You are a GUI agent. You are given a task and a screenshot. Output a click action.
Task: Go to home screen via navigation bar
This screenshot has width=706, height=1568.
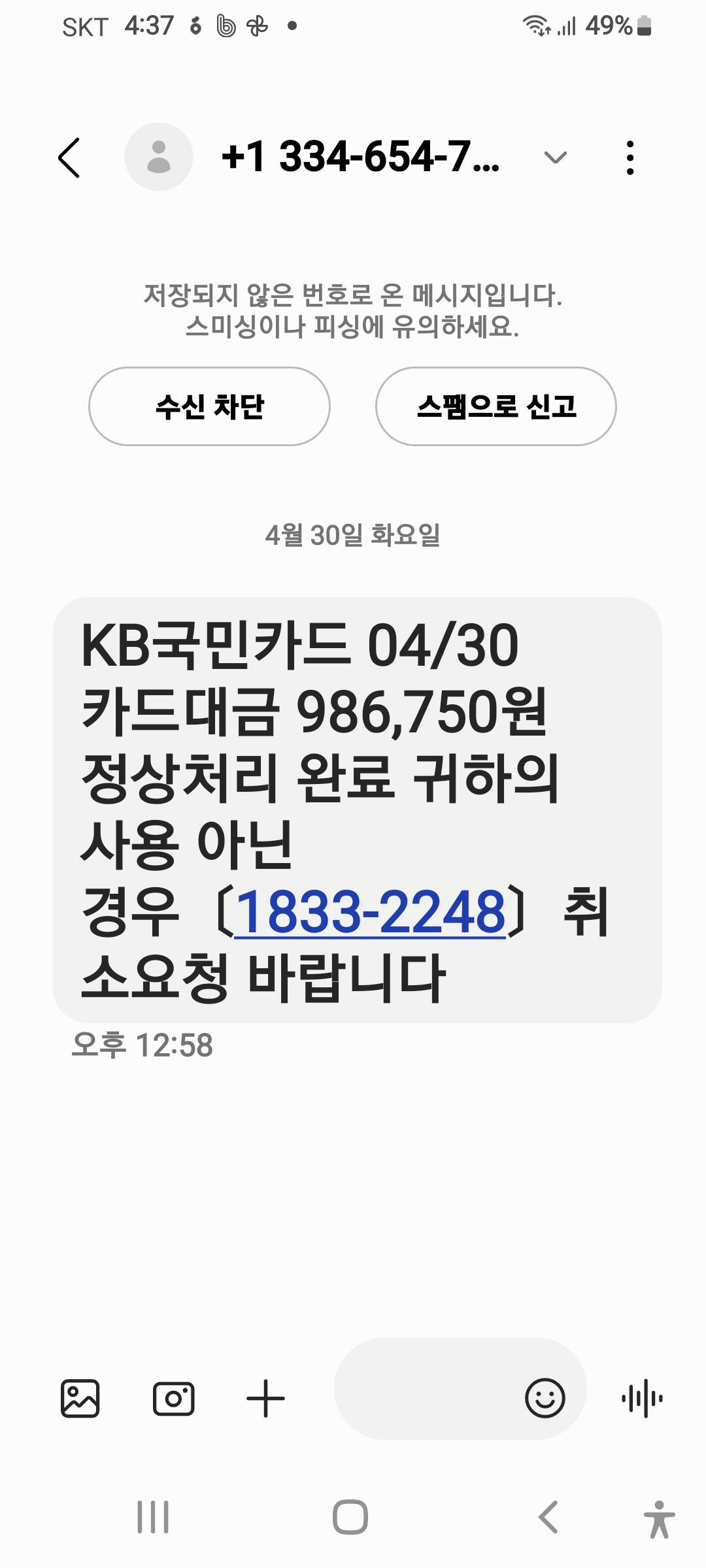(350, 1517)
